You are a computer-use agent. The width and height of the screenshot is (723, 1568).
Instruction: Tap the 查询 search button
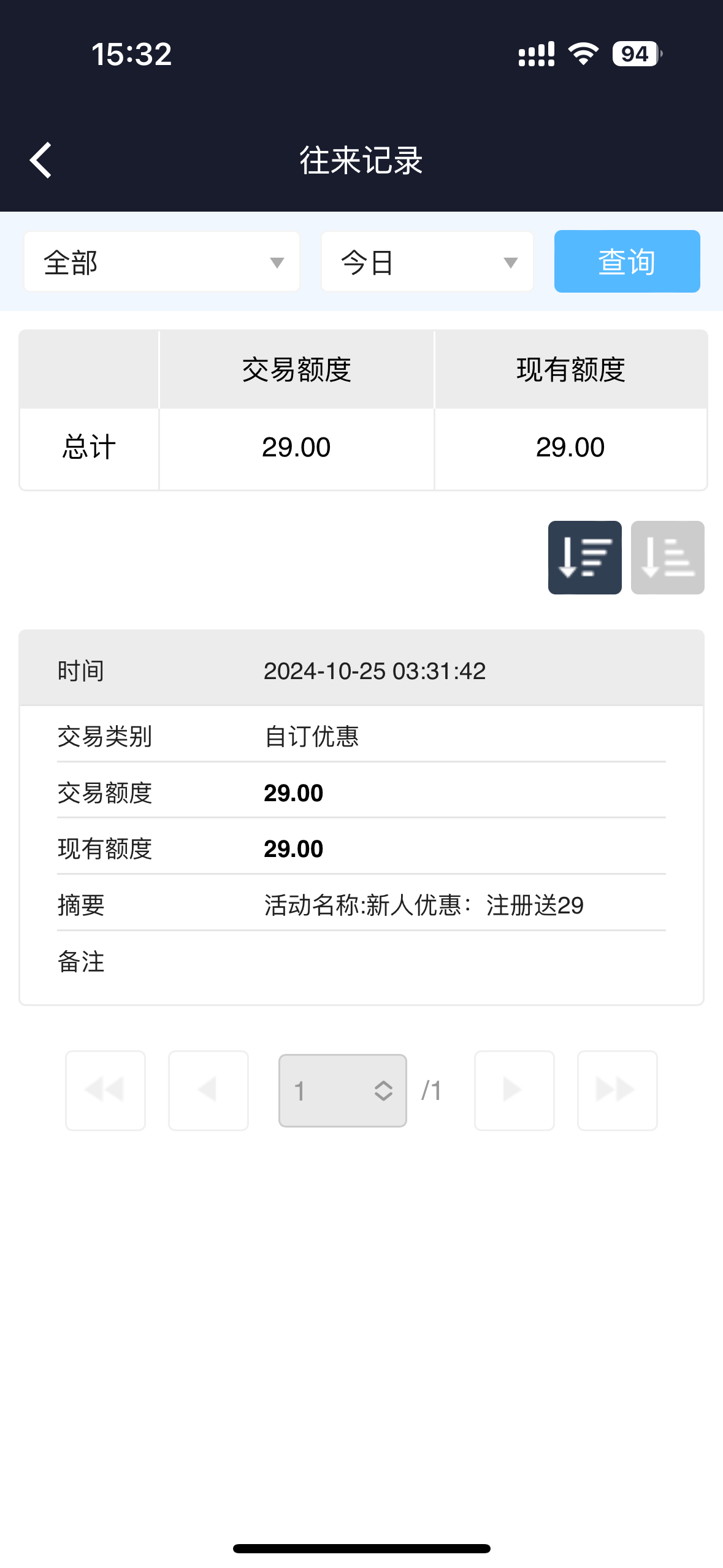tap(626, 261)
